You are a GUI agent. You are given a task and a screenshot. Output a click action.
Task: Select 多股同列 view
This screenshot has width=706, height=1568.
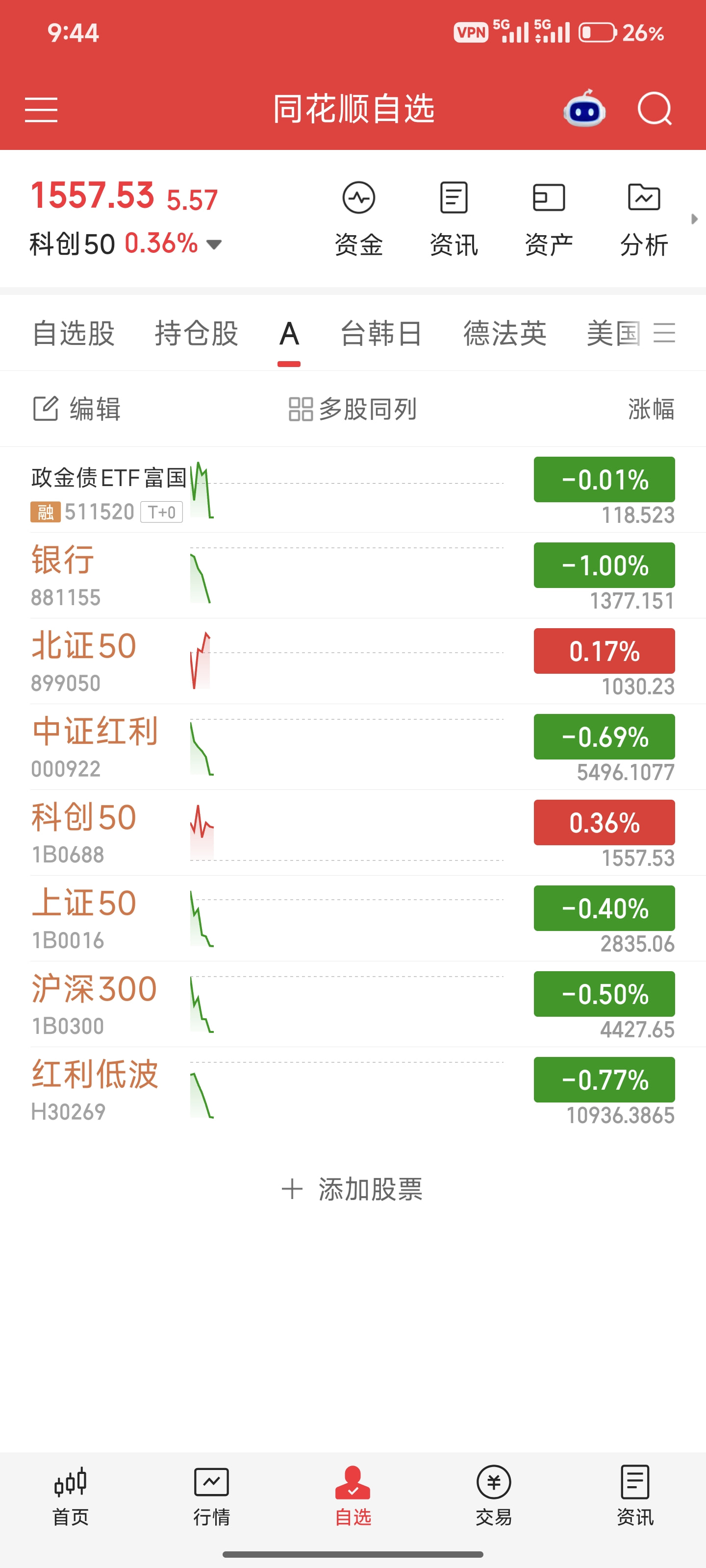click(x=353, y=409)
